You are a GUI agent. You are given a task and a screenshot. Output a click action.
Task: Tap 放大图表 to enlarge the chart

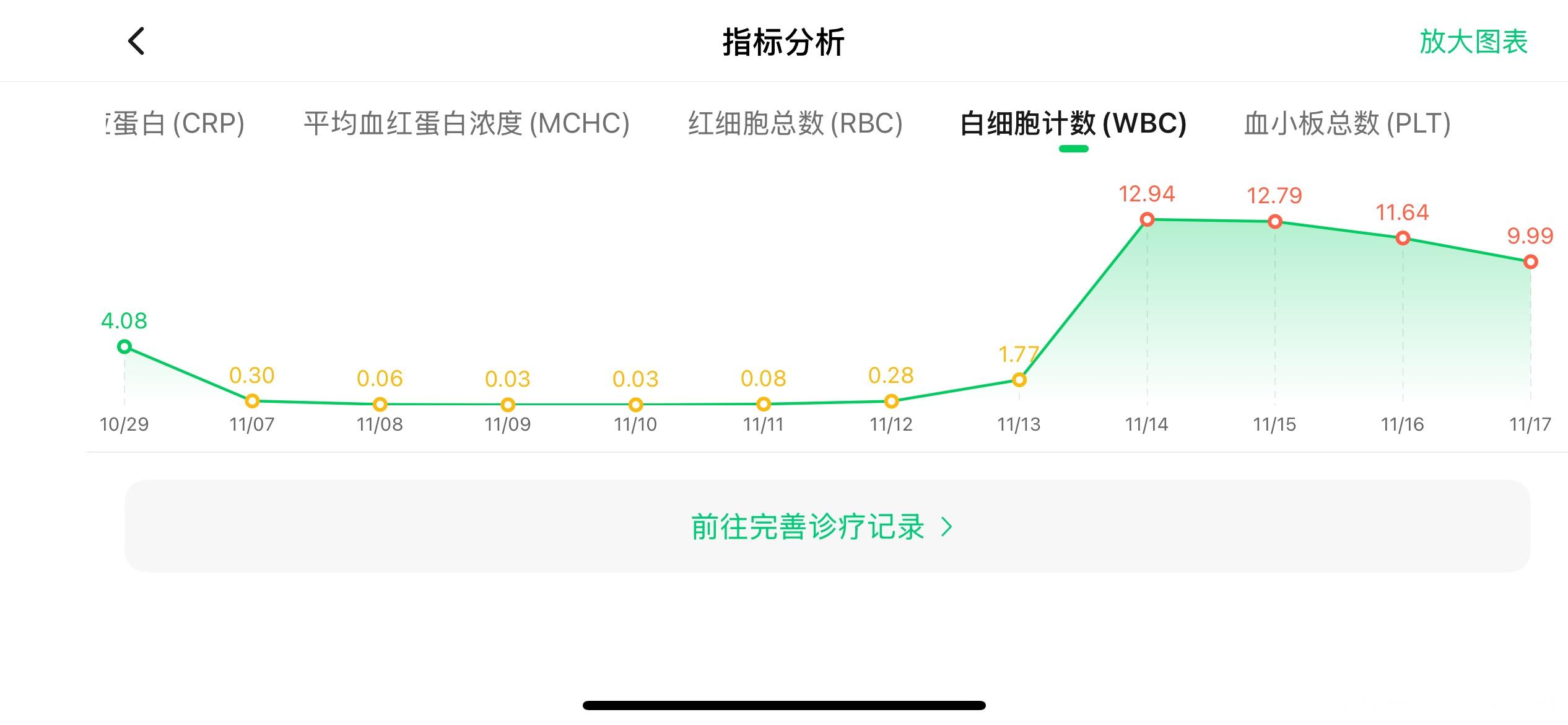click(1473, 42)
